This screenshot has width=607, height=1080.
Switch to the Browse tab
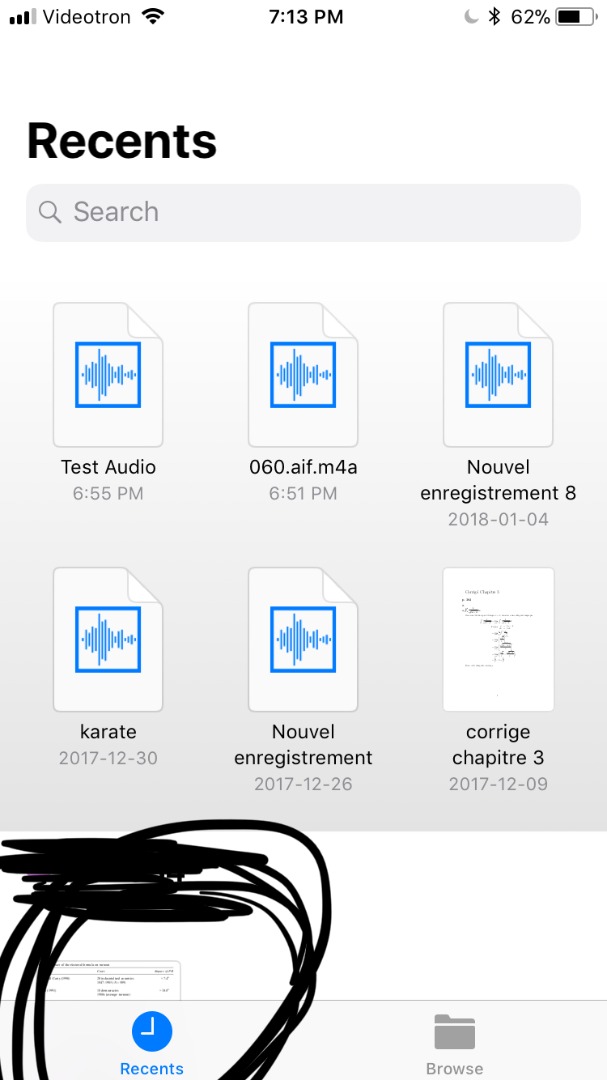(454, 1043)
